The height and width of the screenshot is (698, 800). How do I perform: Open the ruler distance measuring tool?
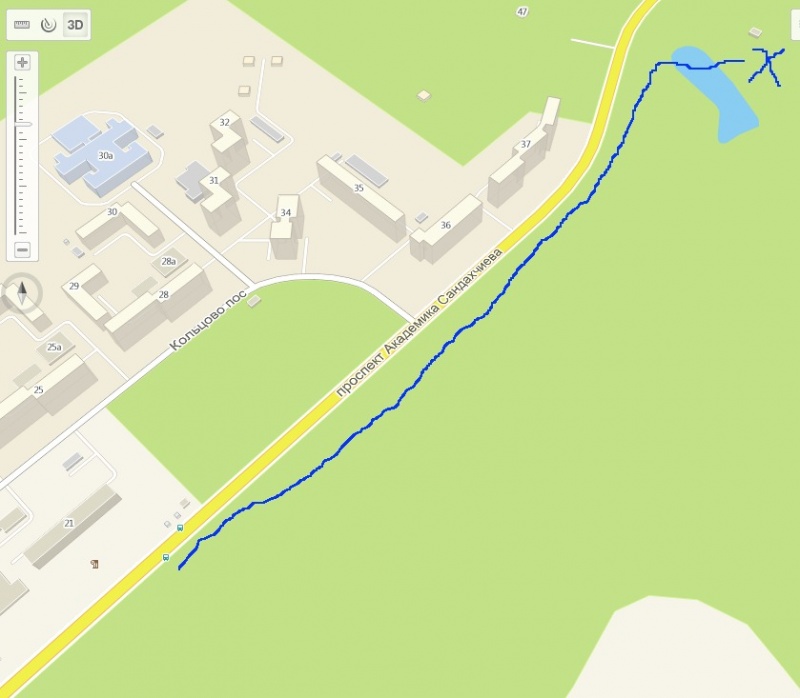click(23, 24)
